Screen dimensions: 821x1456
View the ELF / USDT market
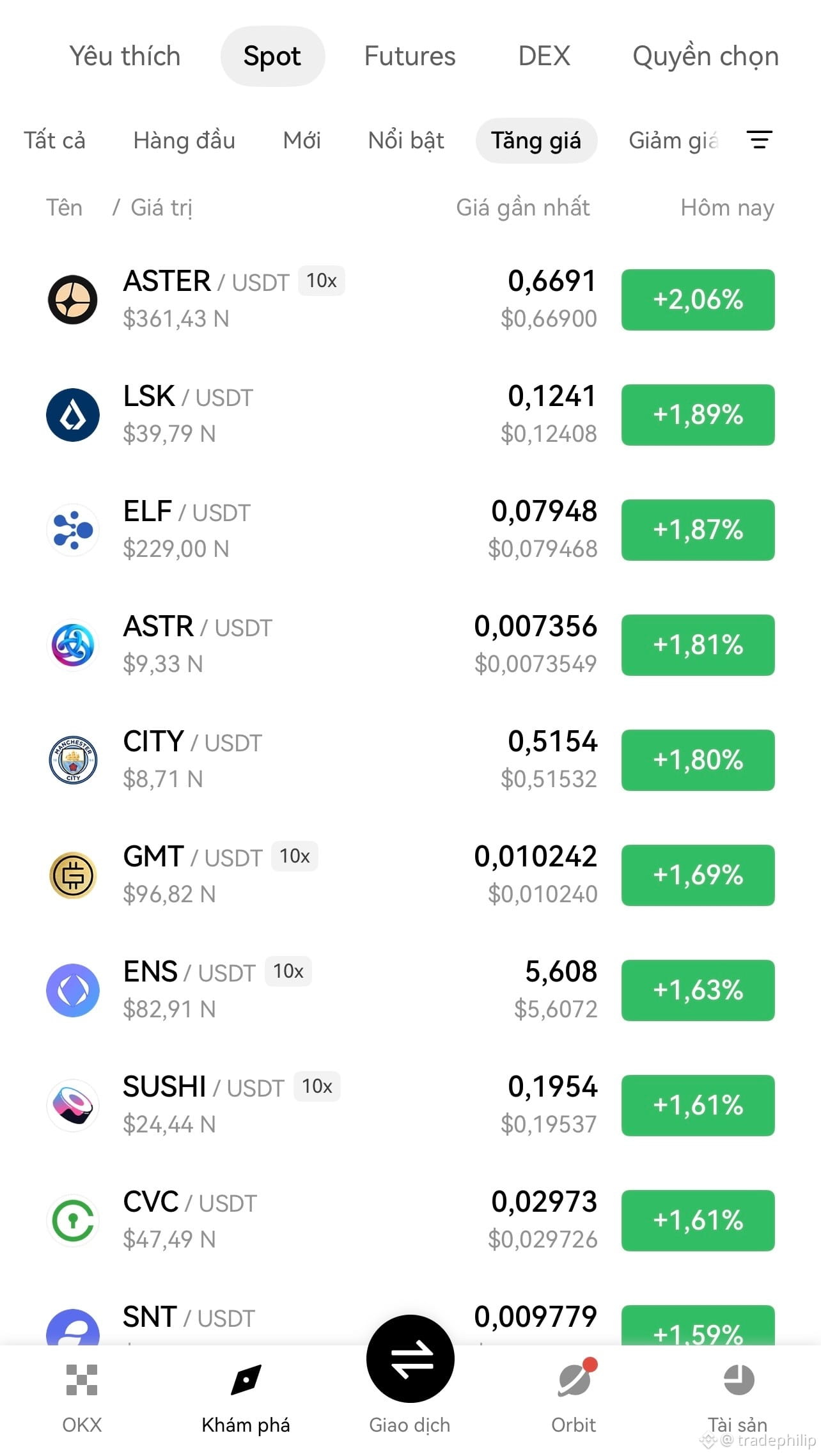click(x=410, y=529)
